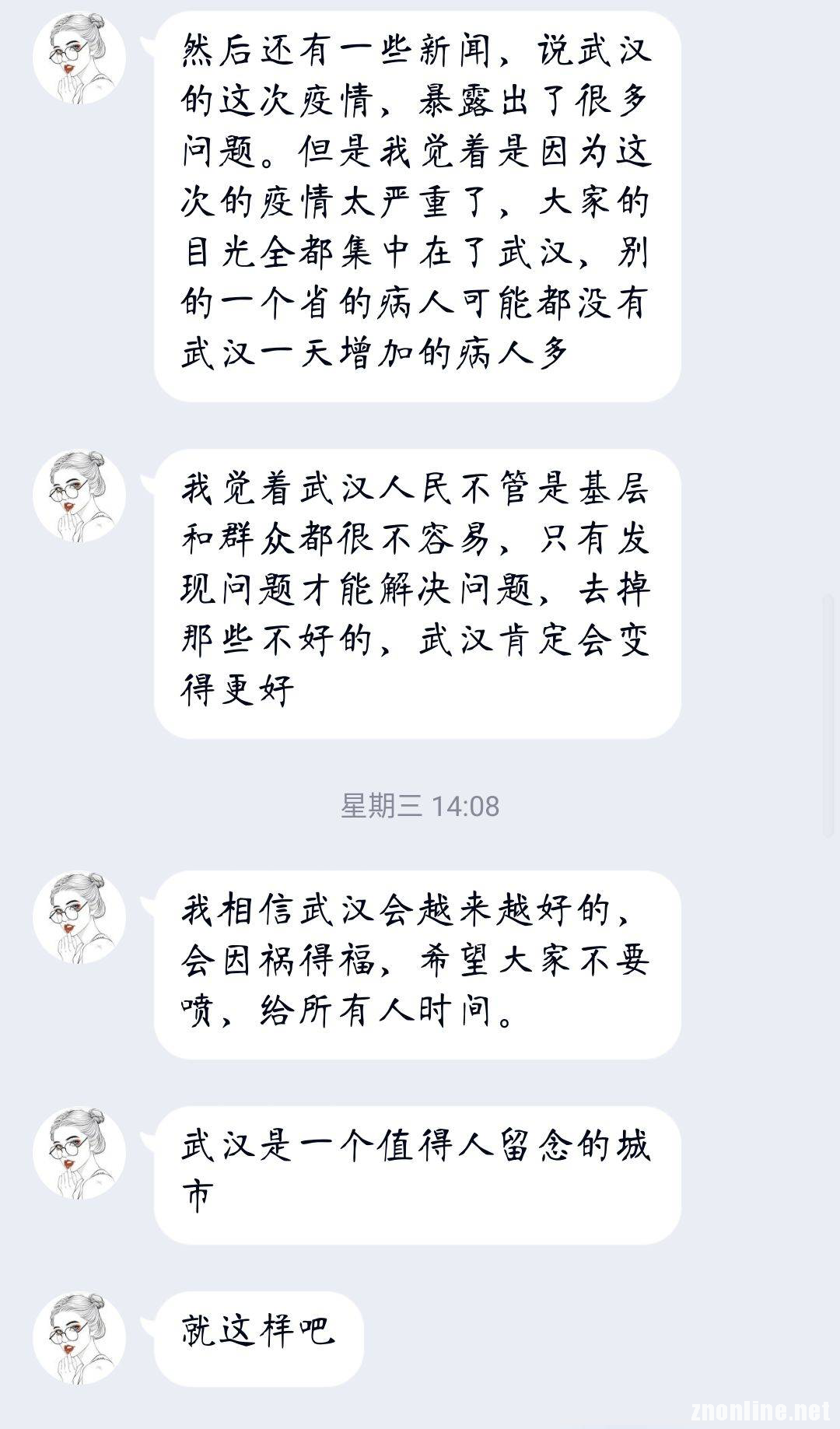This screenshot has height=1429, width=840.
Task: Tap the avatar next to "武汉是一个值得人留念的城市"
Action: click(x=79, y=1154)
